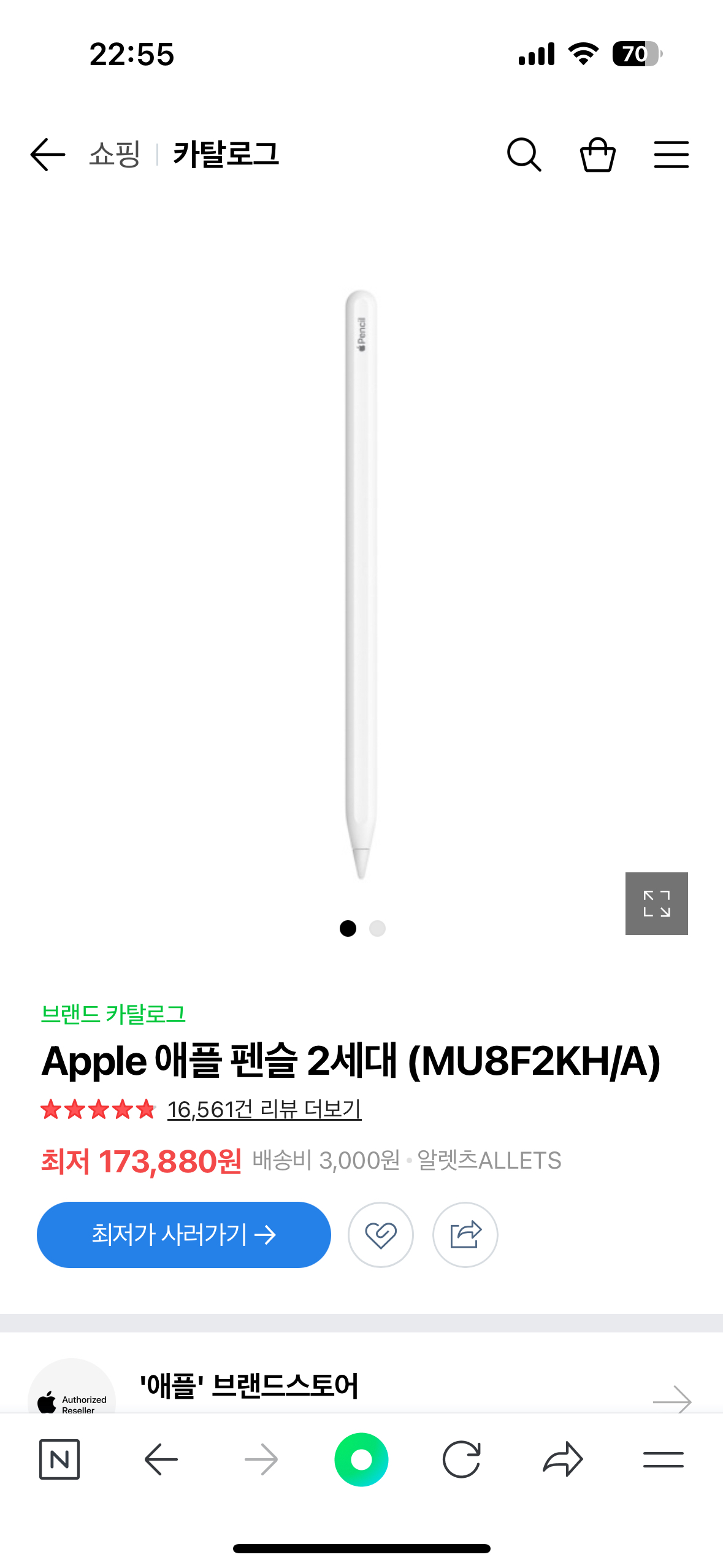Open the 쇼핑 home link
The image size is (723, 1568).
(115, 154)
